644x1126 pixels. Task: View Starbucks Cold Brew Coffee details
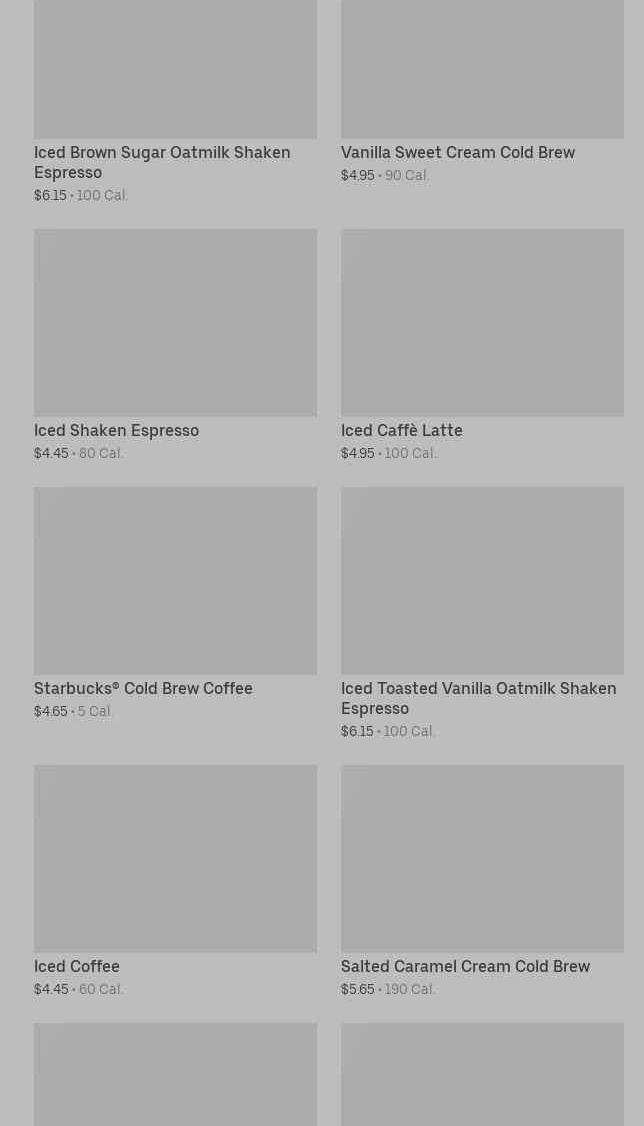[175, 603]
